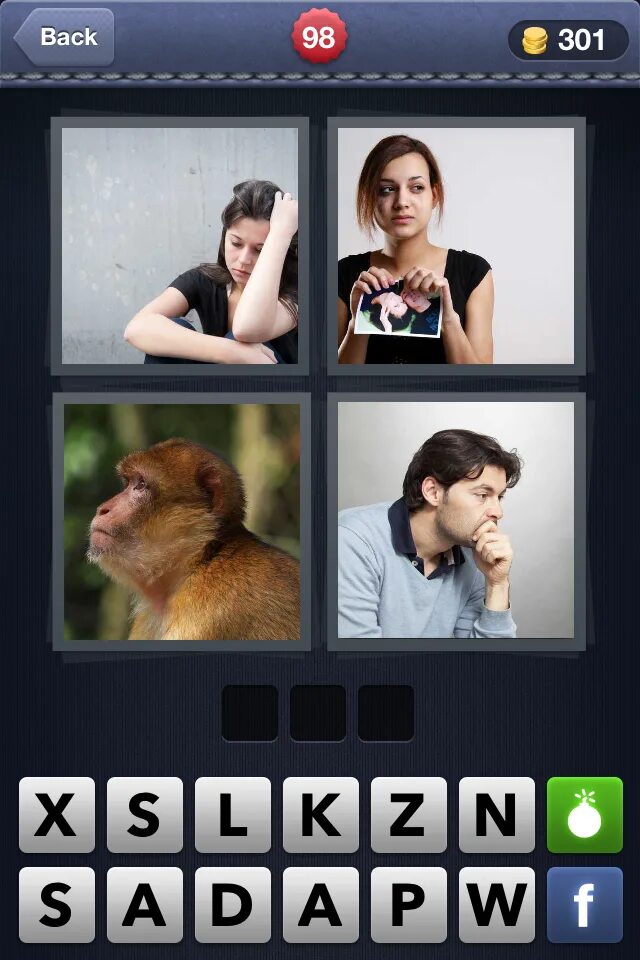Go back using the Back button
This screenshot has width=640, height=960.
[x=65, y=38]
